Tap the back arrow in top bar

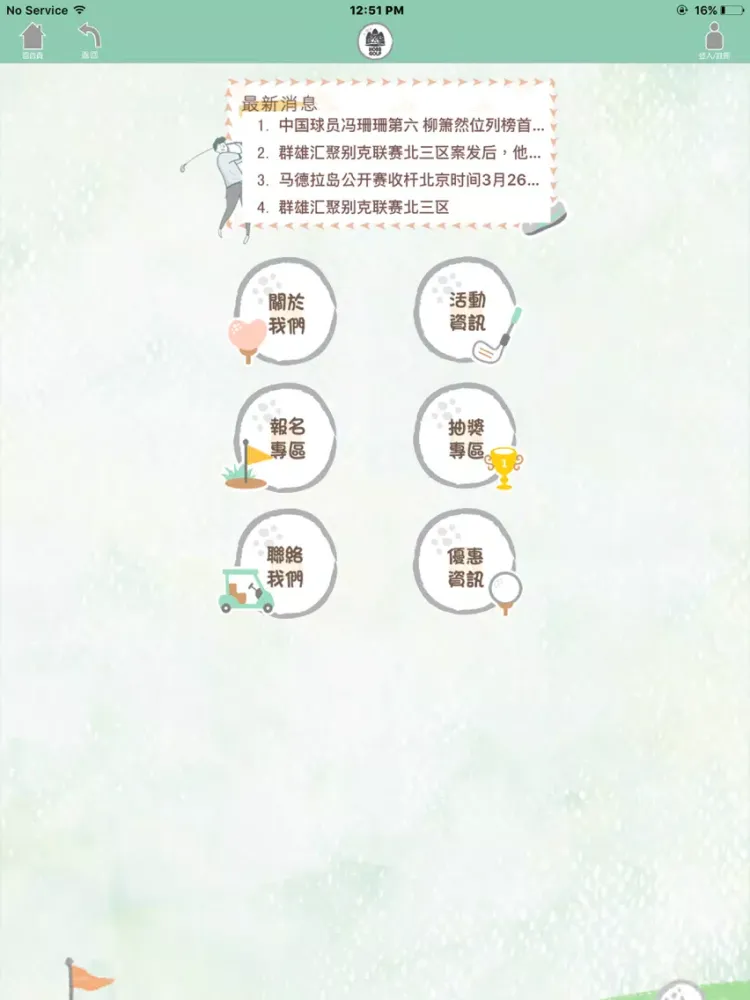coord(90,40)
